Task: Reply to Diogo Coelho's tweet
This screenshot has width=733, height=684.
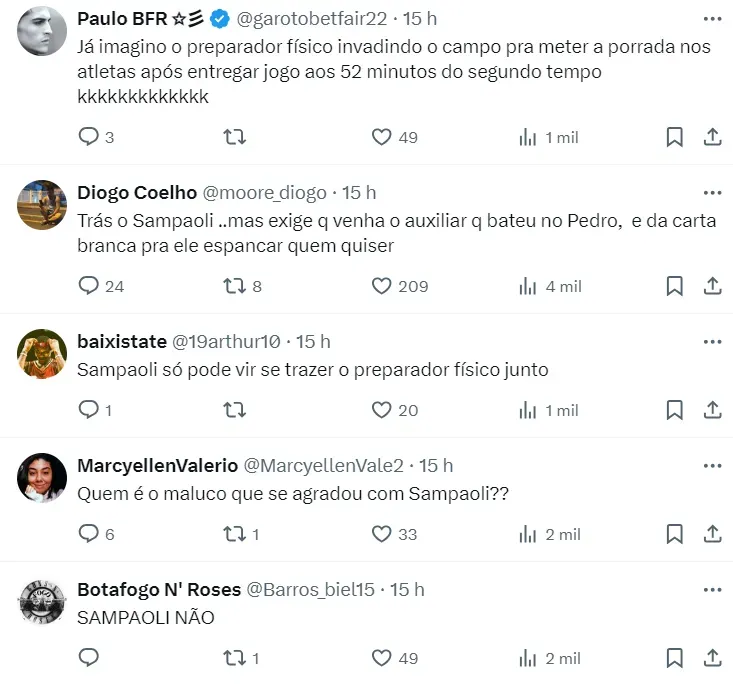Action: (89, 286)
